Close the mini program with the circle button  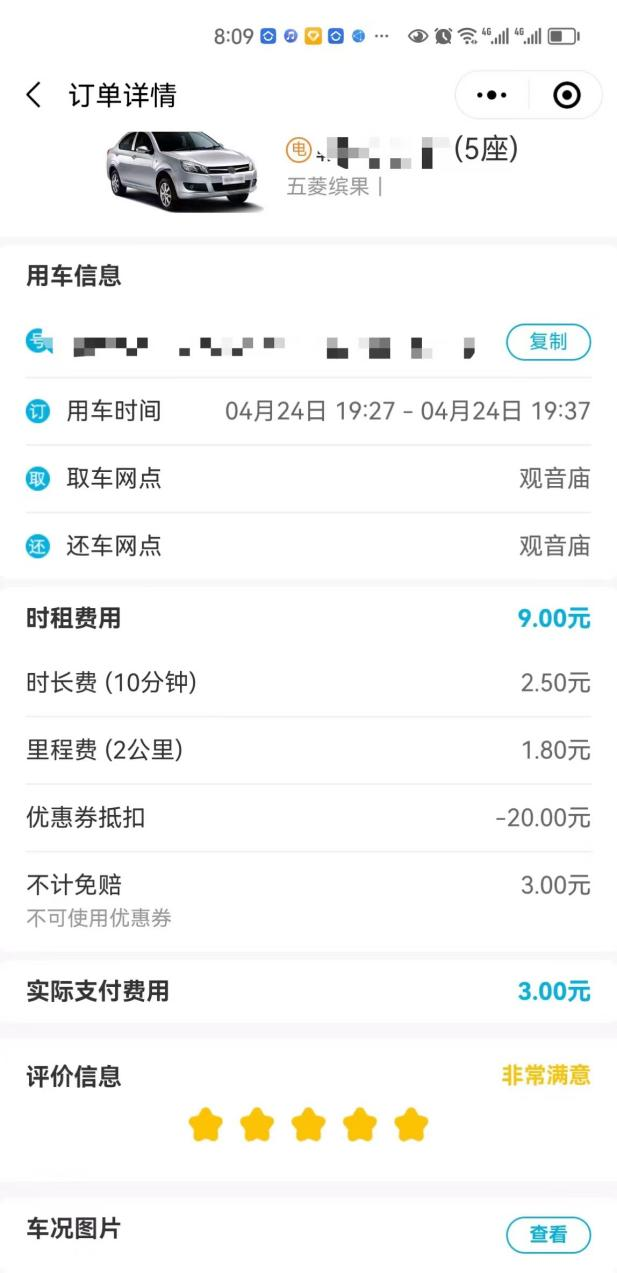[x=567, y=95]
